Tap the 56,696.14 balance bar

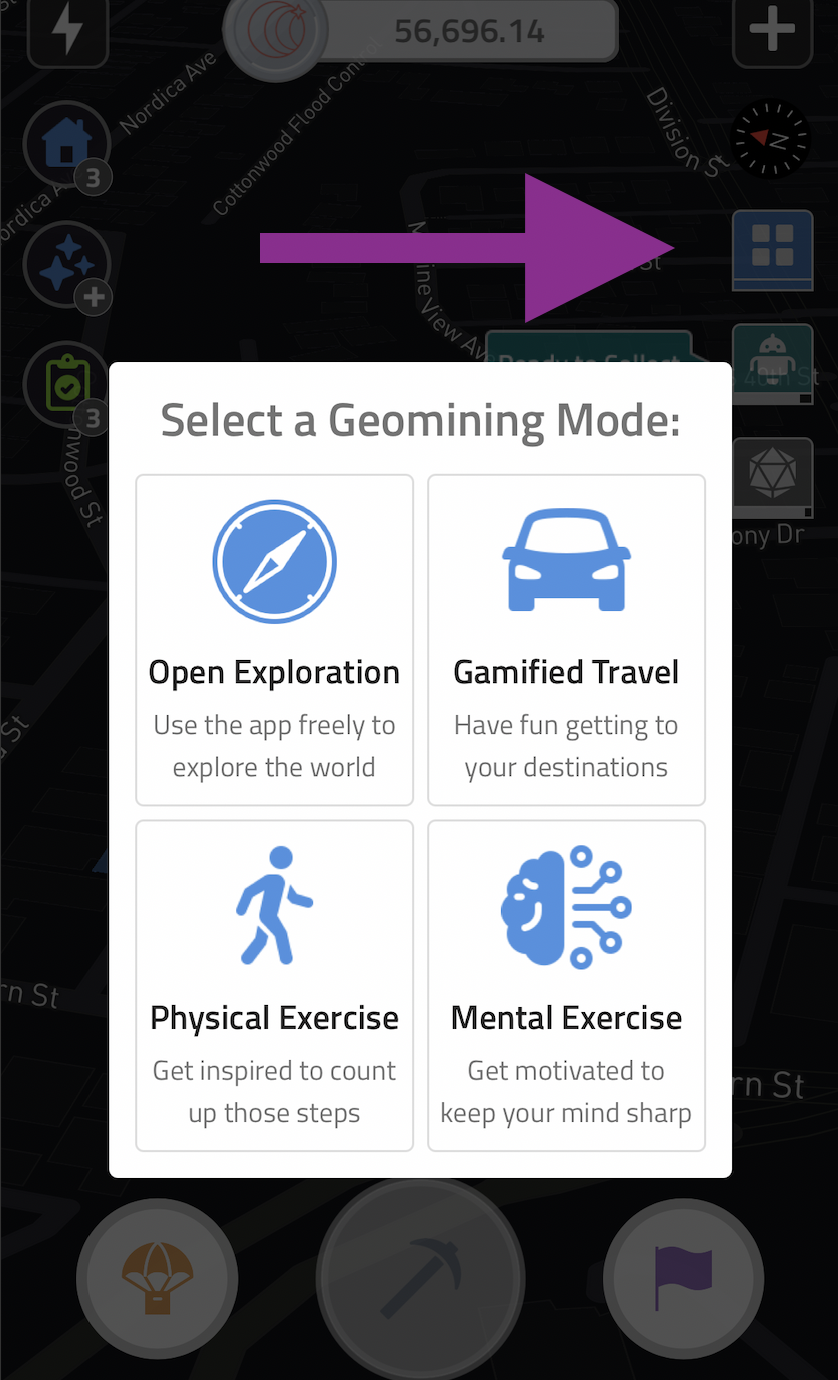420,31
